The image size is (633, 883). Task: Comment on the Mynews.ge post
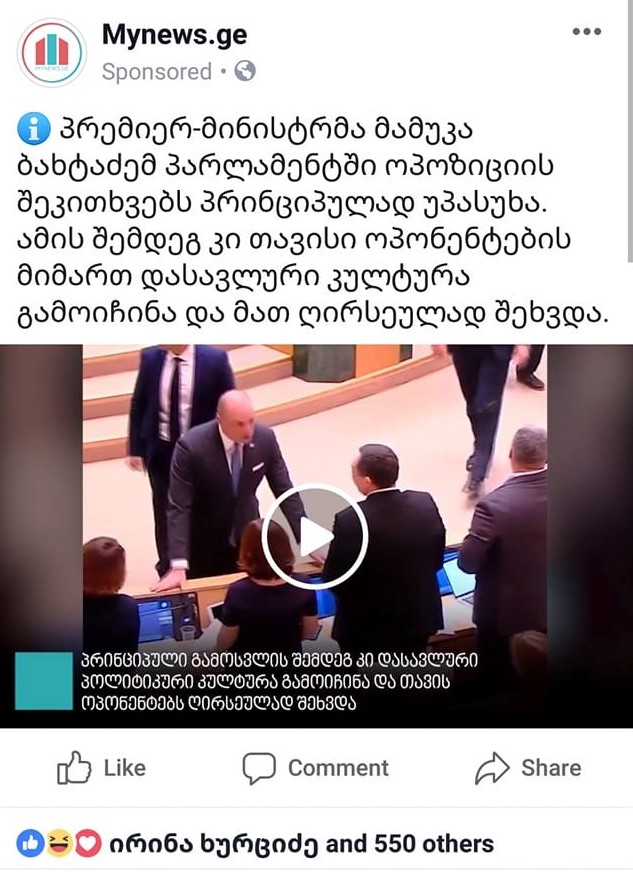(x=315, y=768)
